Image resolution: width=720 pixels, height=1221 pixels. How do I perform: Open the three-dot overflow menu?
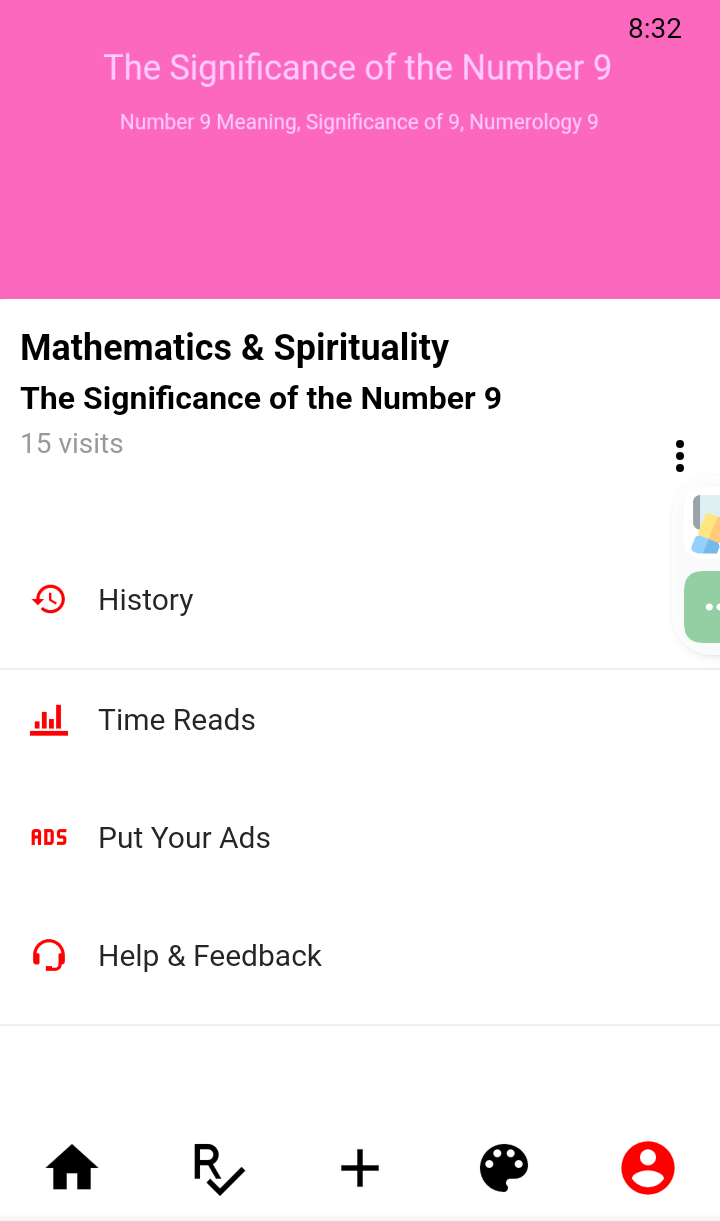pos(680,456)
